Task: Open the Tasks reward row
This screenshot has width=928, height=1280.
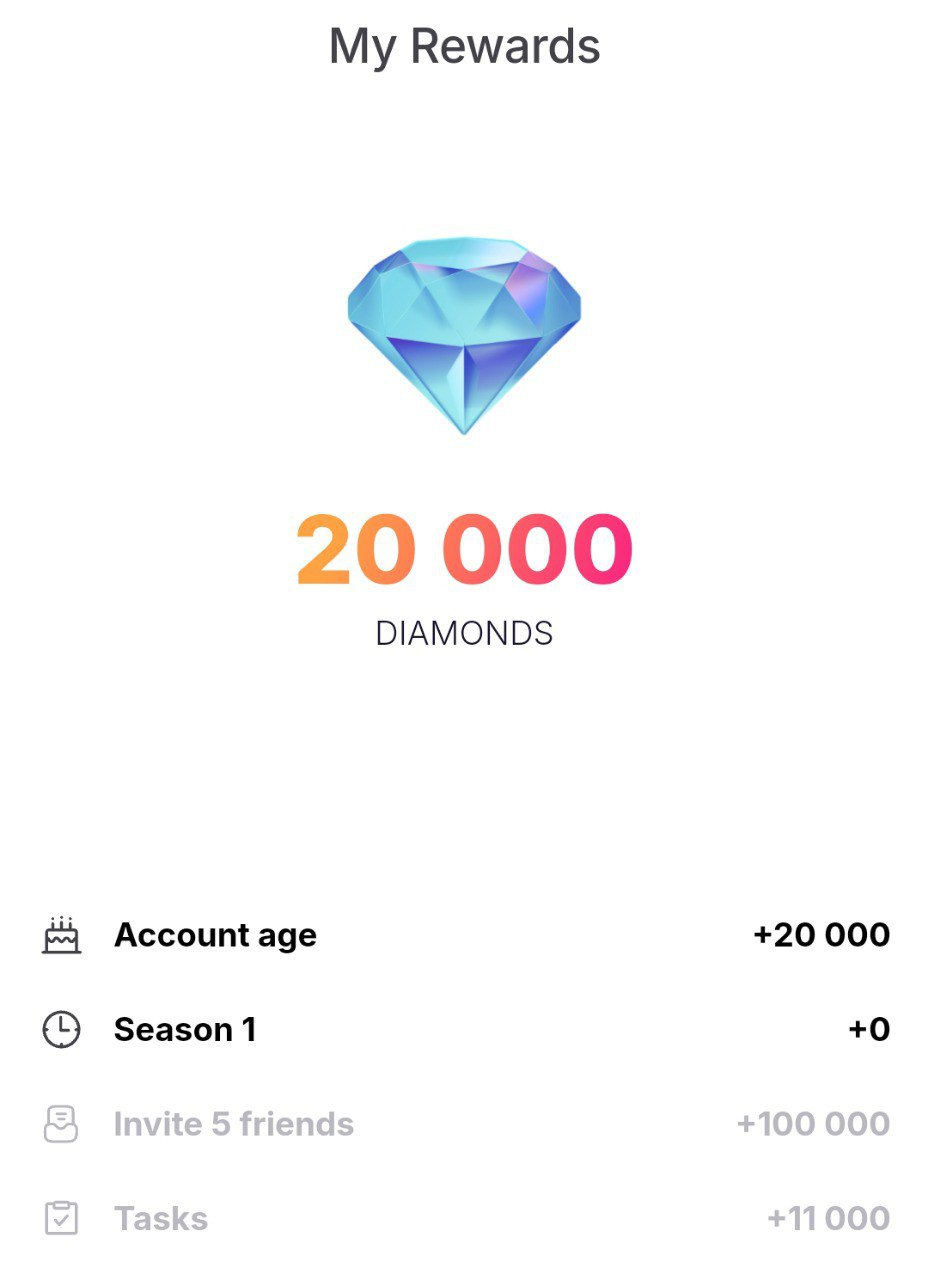Action: tap(161, 1218)
